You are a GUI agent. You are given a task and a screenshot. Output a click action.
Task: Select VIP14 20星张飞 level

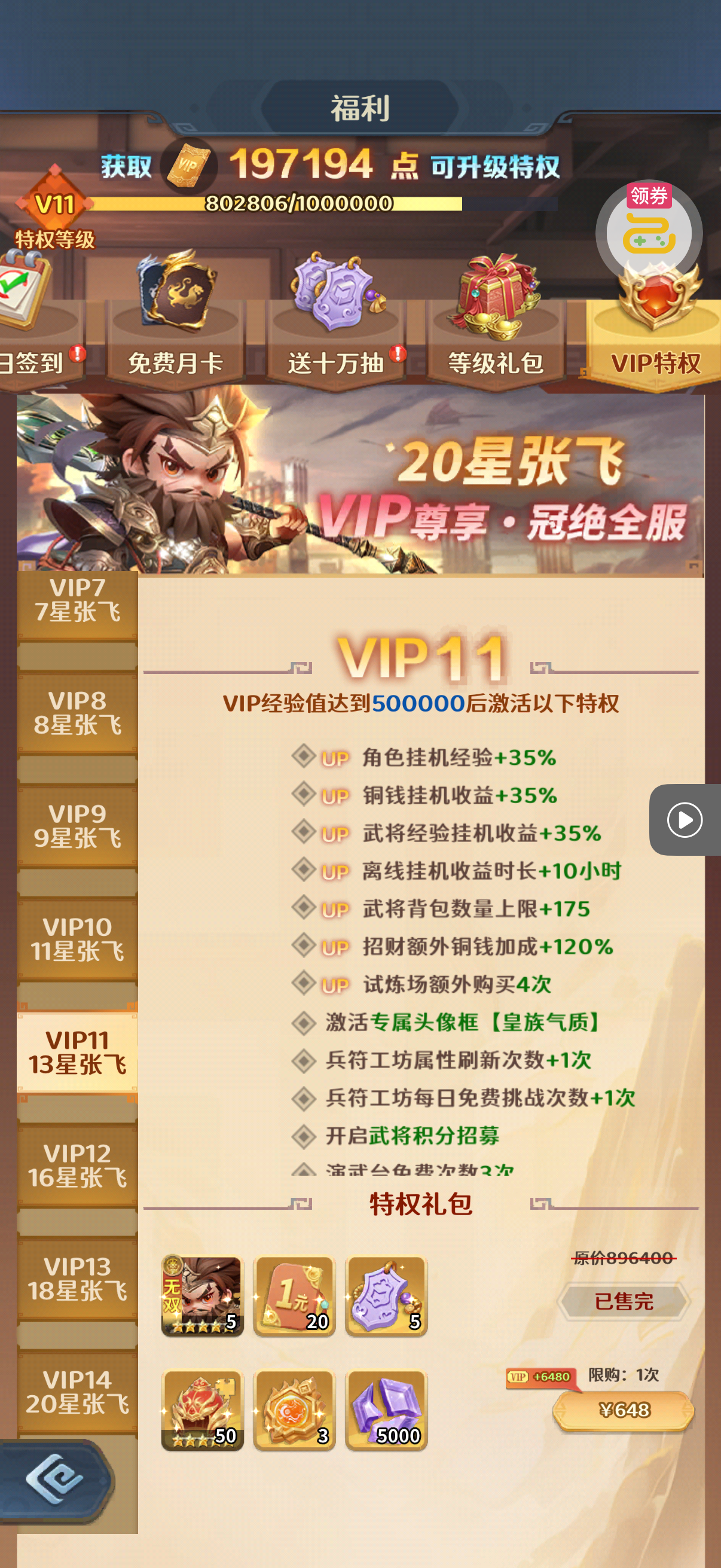[77, 1392]
